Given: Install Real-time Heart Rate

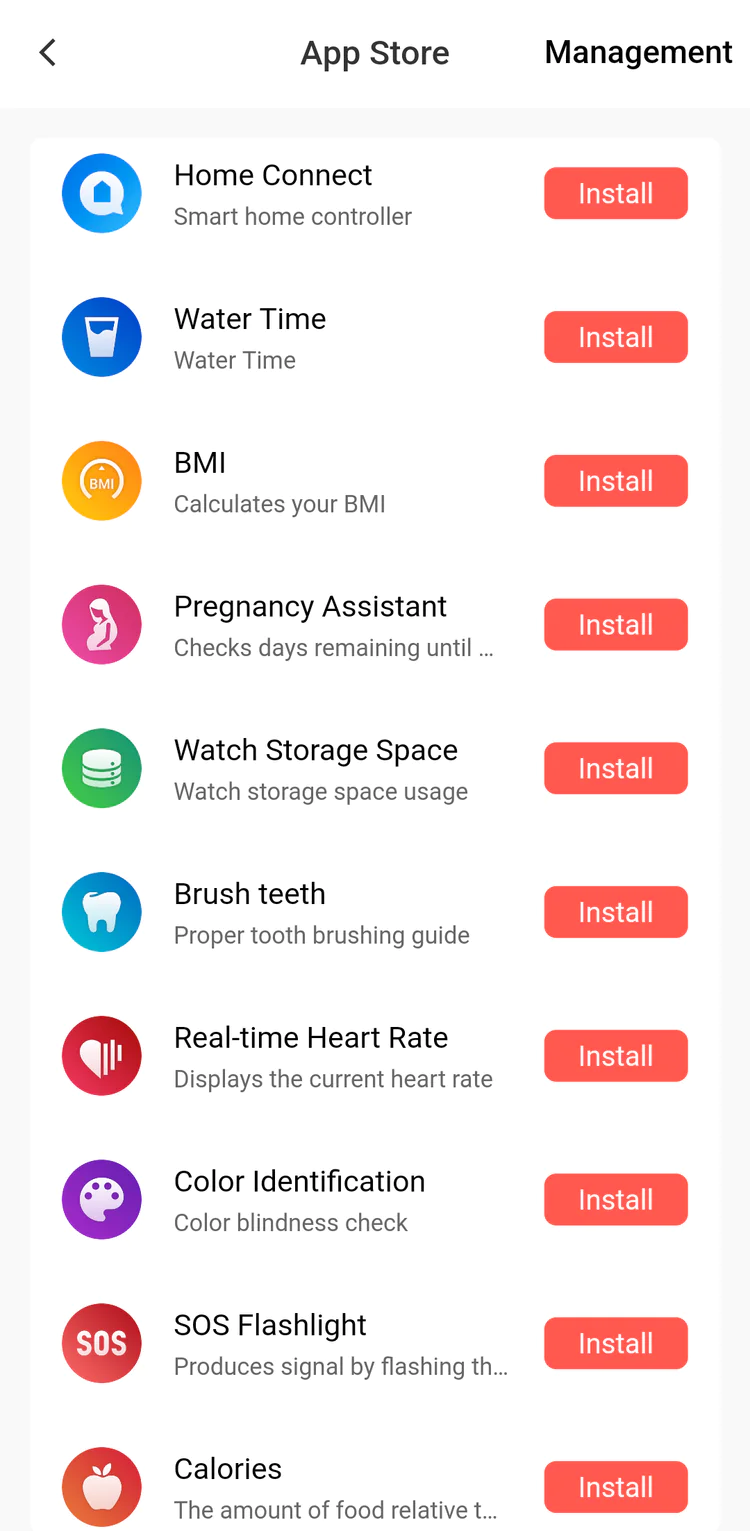Looking at the screenshot, I should click(615, 1056).
